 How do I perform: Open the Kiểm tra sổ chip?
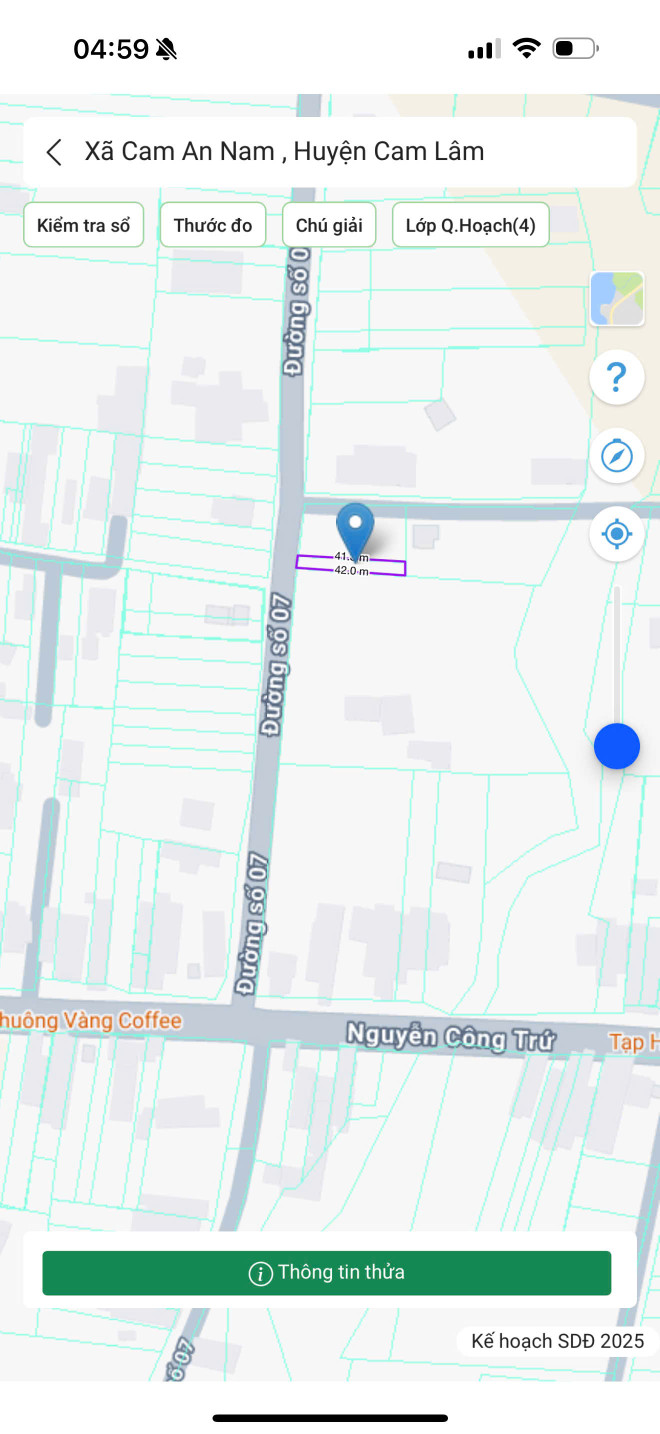[84, 225]
